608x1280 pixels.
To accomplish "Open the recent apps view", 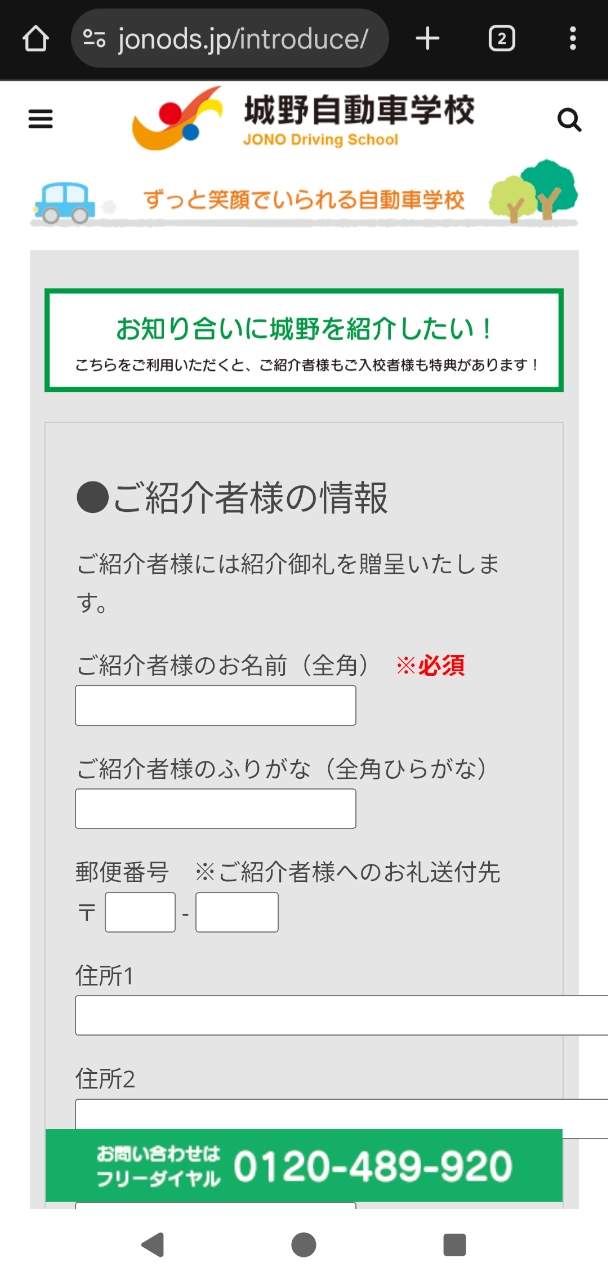I will coord(455,1244).
